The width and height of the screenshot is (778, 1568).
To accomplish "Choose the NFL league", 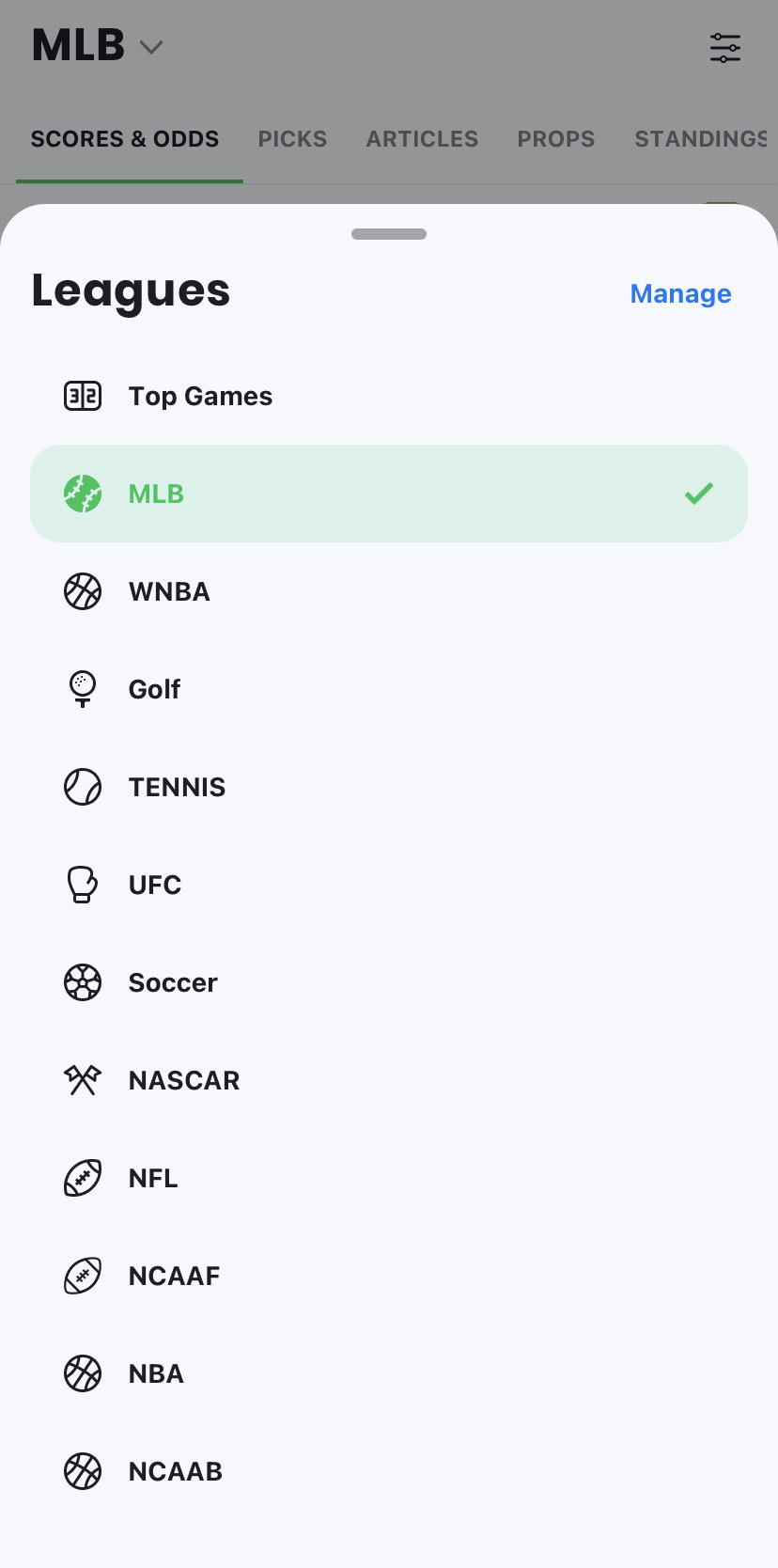I will click(x=389, y=1178).
